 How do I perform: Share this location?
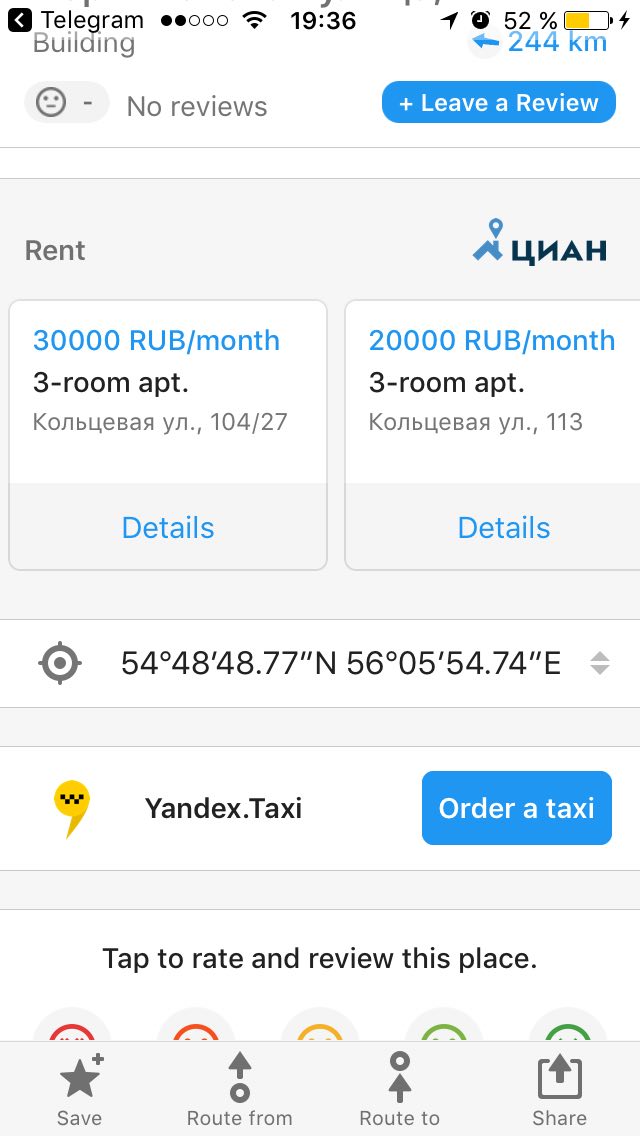coord(560,1089)
